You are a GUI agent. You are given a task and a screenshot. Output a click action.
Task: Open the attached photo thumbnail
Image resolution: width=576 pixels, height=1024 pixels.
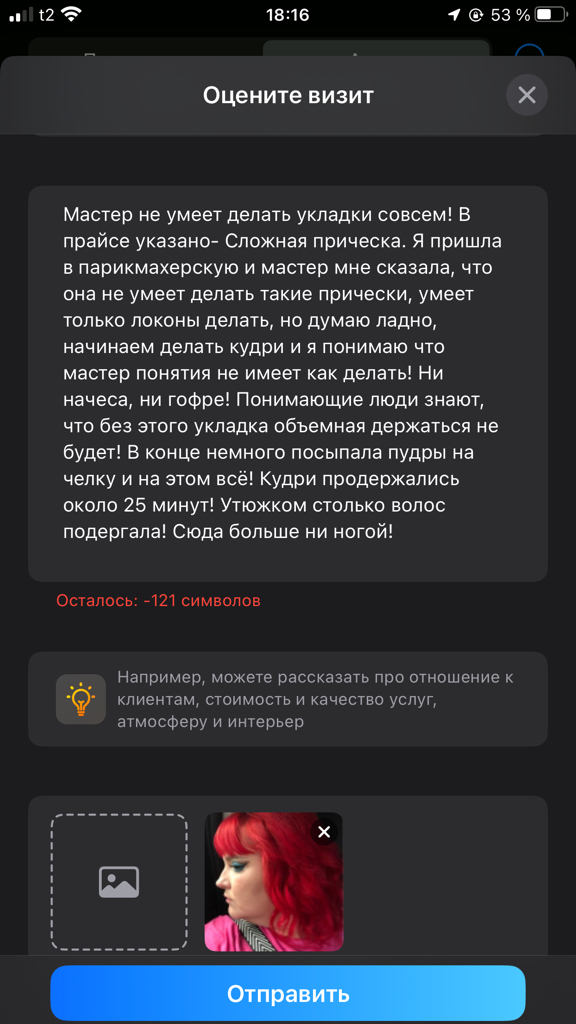pos(274,882)
